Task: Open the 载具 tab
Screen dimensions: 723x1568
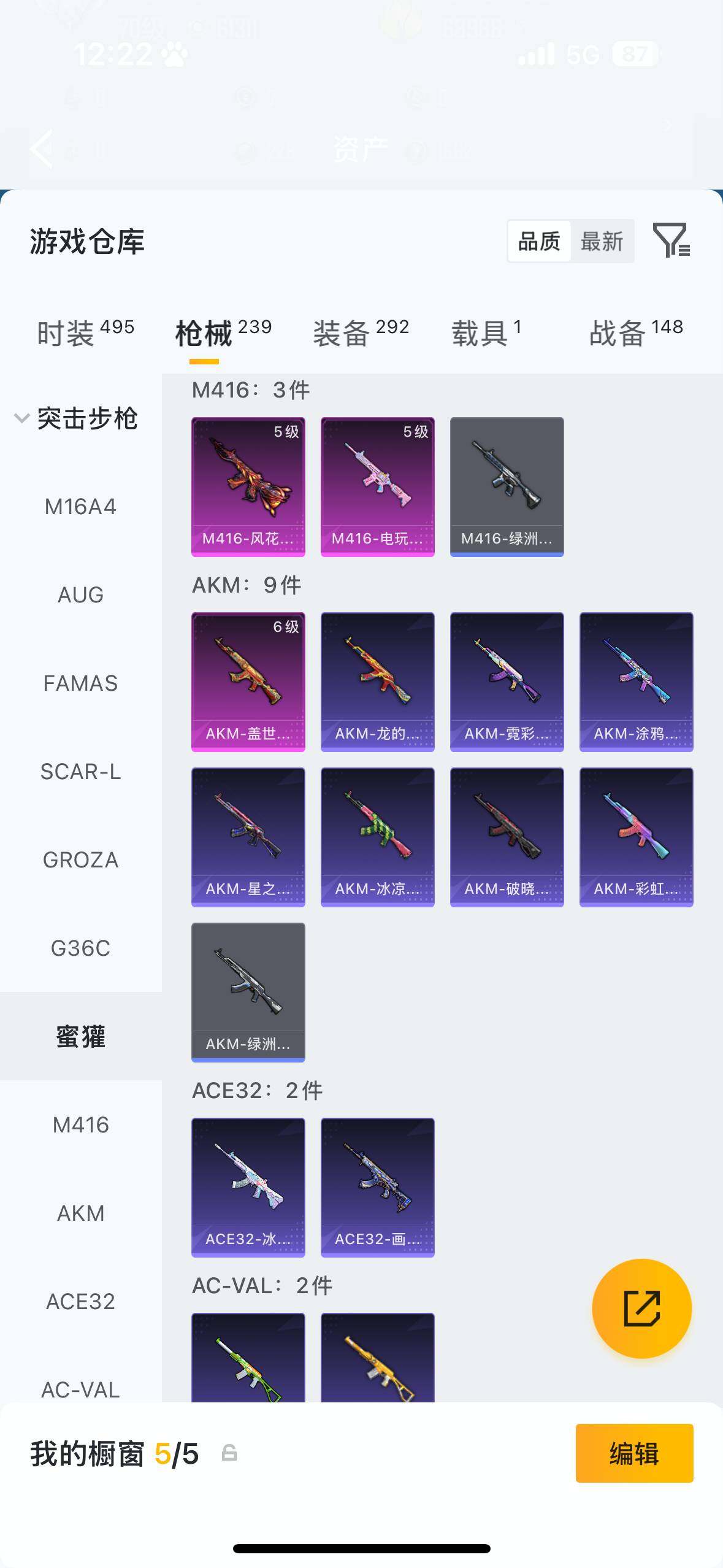Action: coord(486,332)
